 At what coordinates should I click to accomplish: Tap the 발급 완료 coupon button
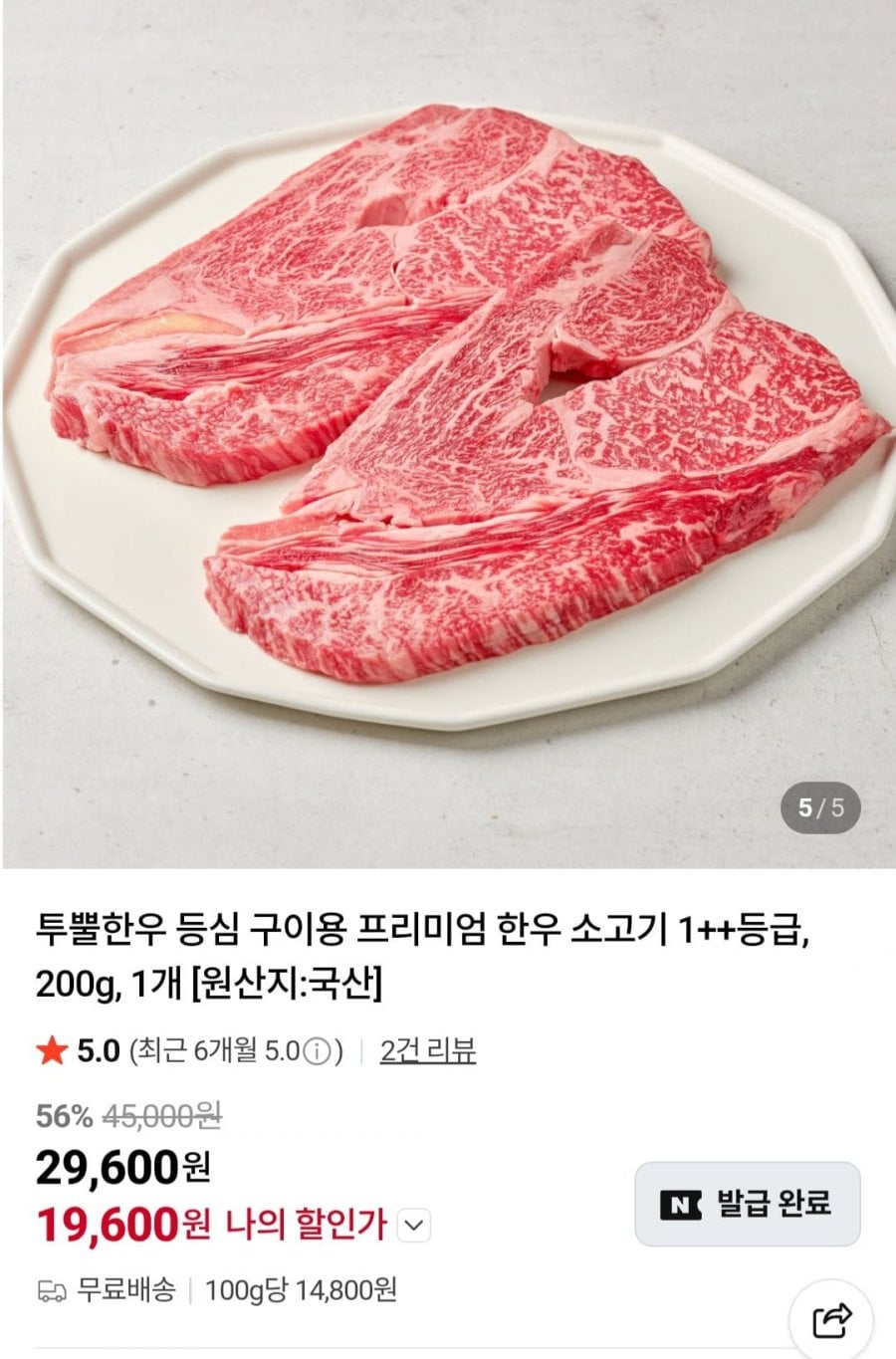(x=747, y=1204)
